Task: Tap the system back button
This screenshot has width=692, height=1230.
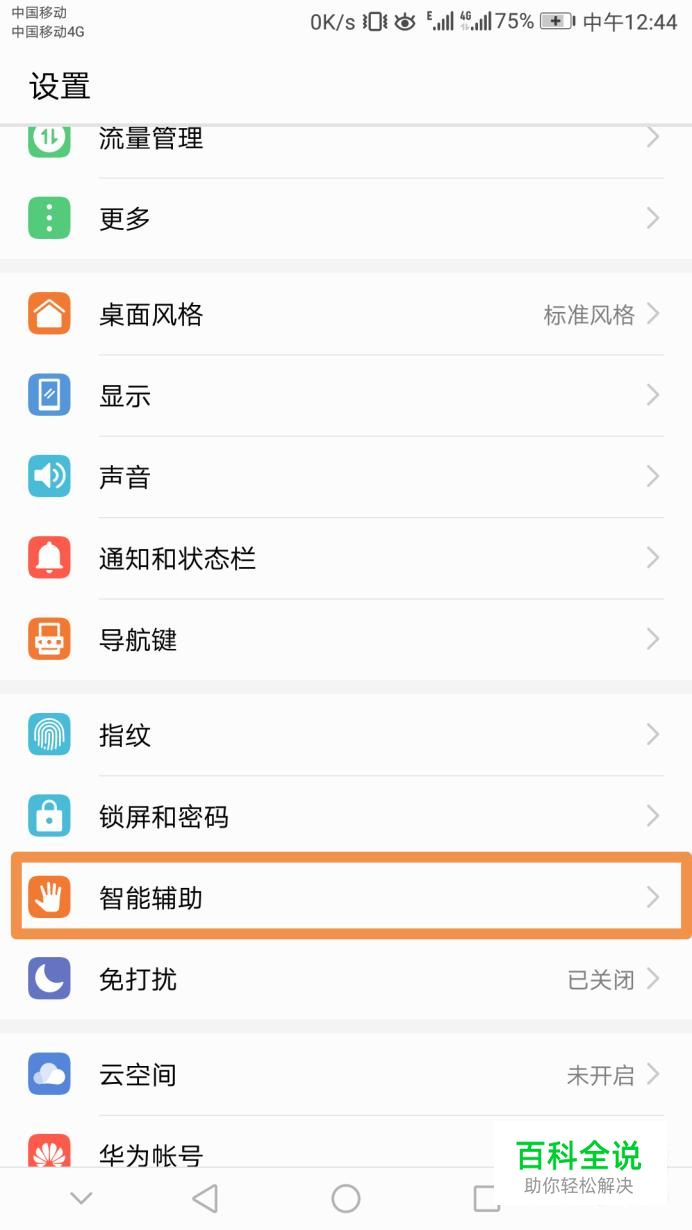Action: pyautogui.click(x=205, y=1198)
